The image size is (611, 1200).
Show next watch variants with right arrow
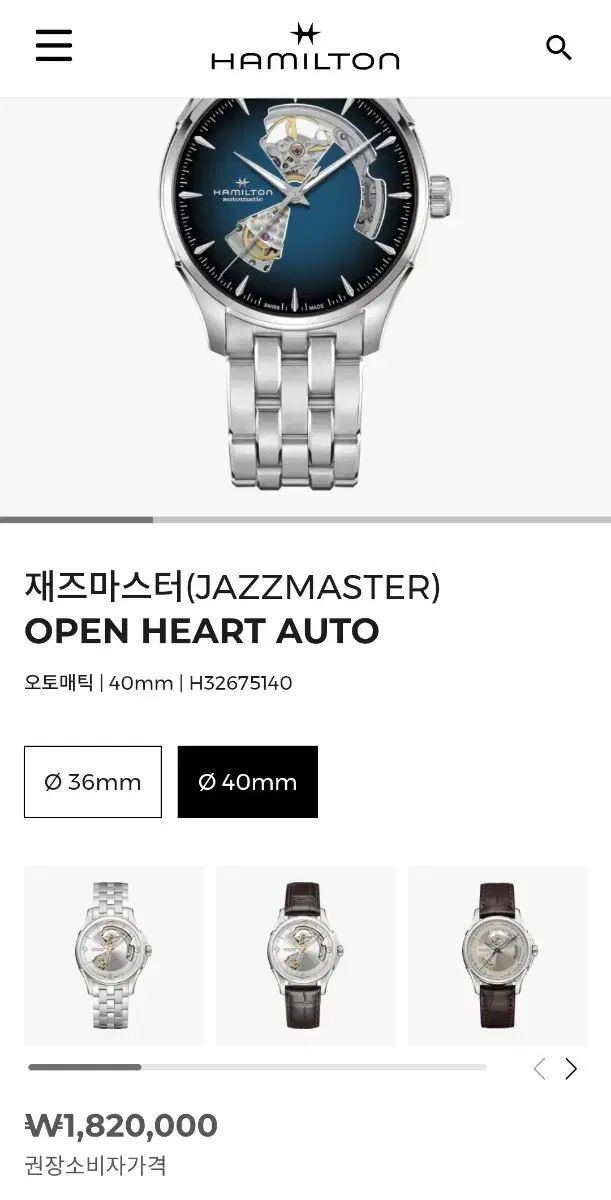point(571,1069)
